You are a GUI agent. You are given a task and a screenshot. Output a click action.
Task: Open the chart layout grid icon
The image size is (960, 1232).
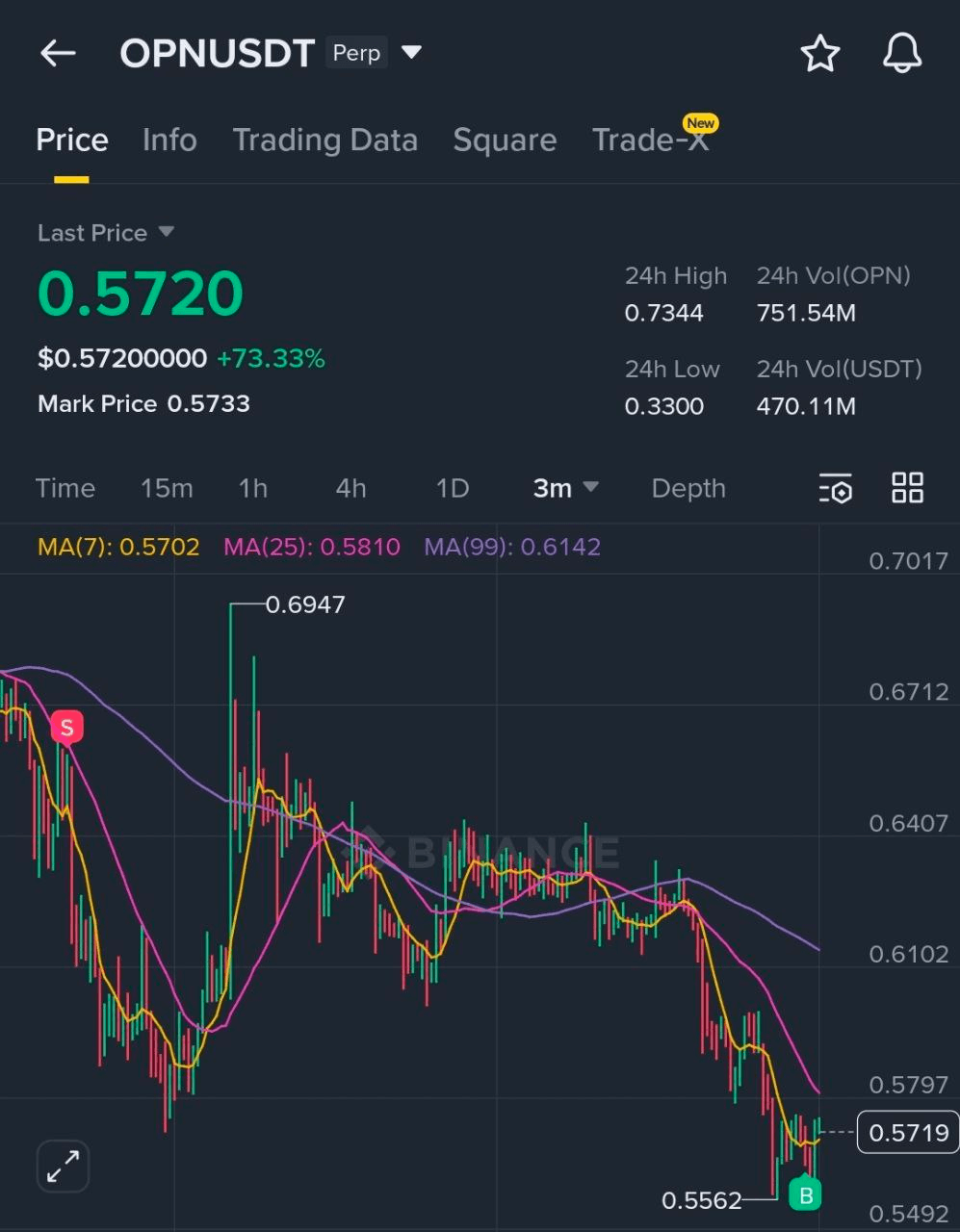[907, 488]
